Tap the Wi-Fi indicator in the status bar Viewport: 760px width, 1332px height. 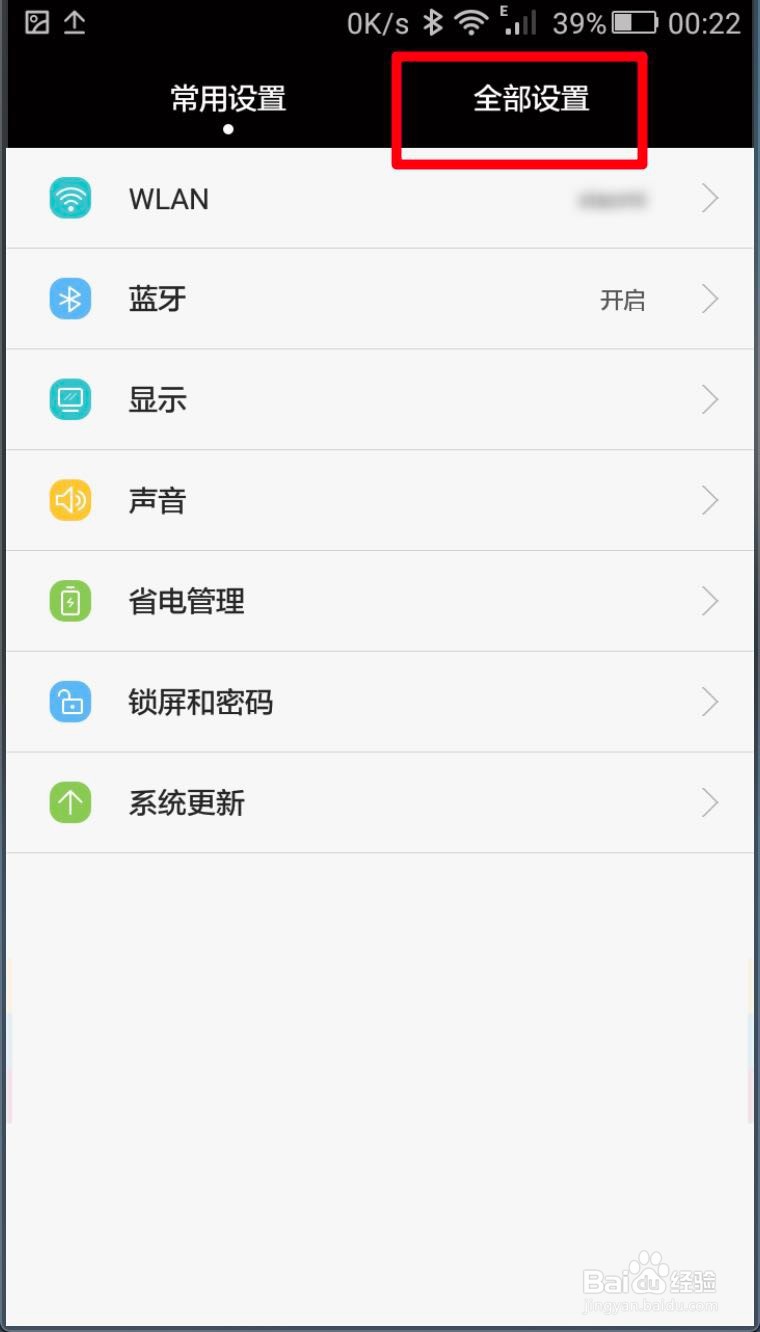[x=470, y=22]
